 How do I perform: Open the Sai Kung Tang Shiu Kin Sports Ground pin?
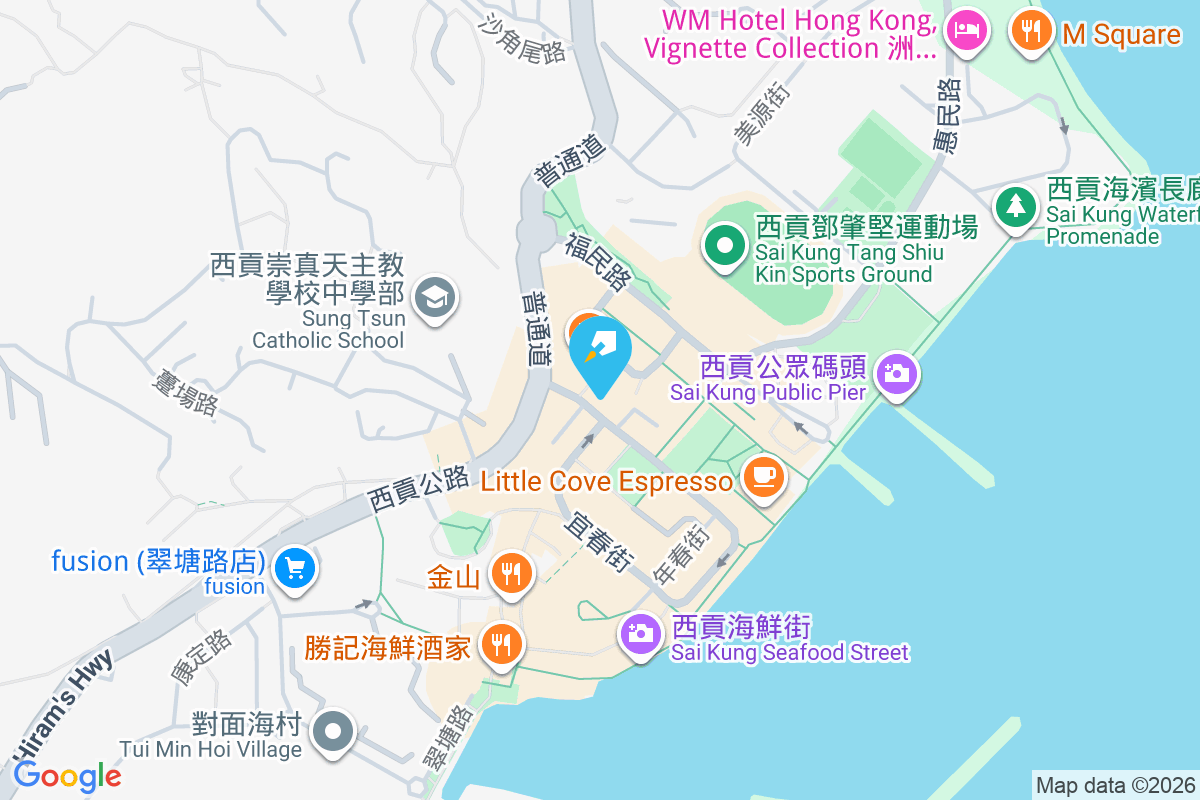(x=723, y=245)
